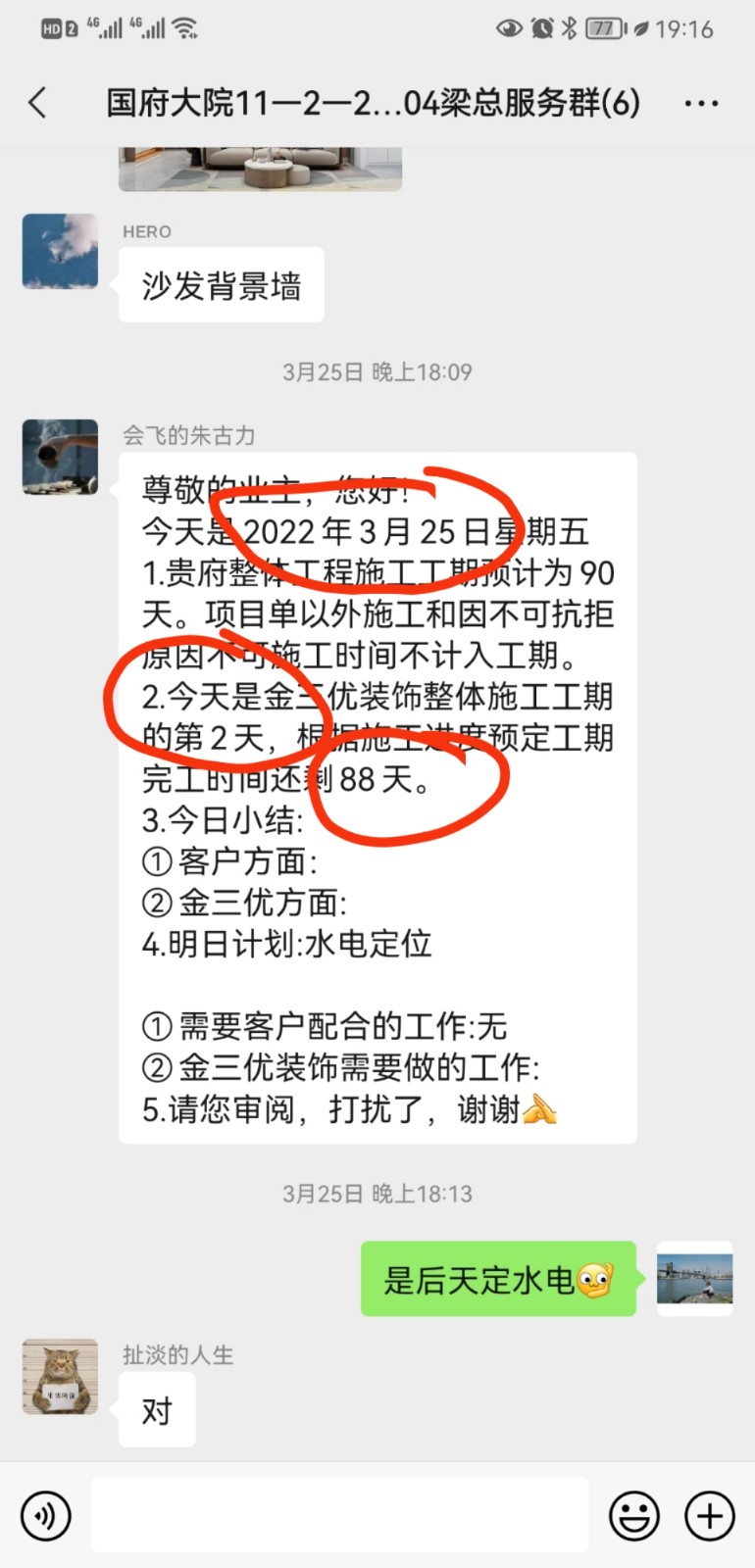Screen dimensions: 755x1568
Task: Go back from the group chat
Action: coord(38,102)
